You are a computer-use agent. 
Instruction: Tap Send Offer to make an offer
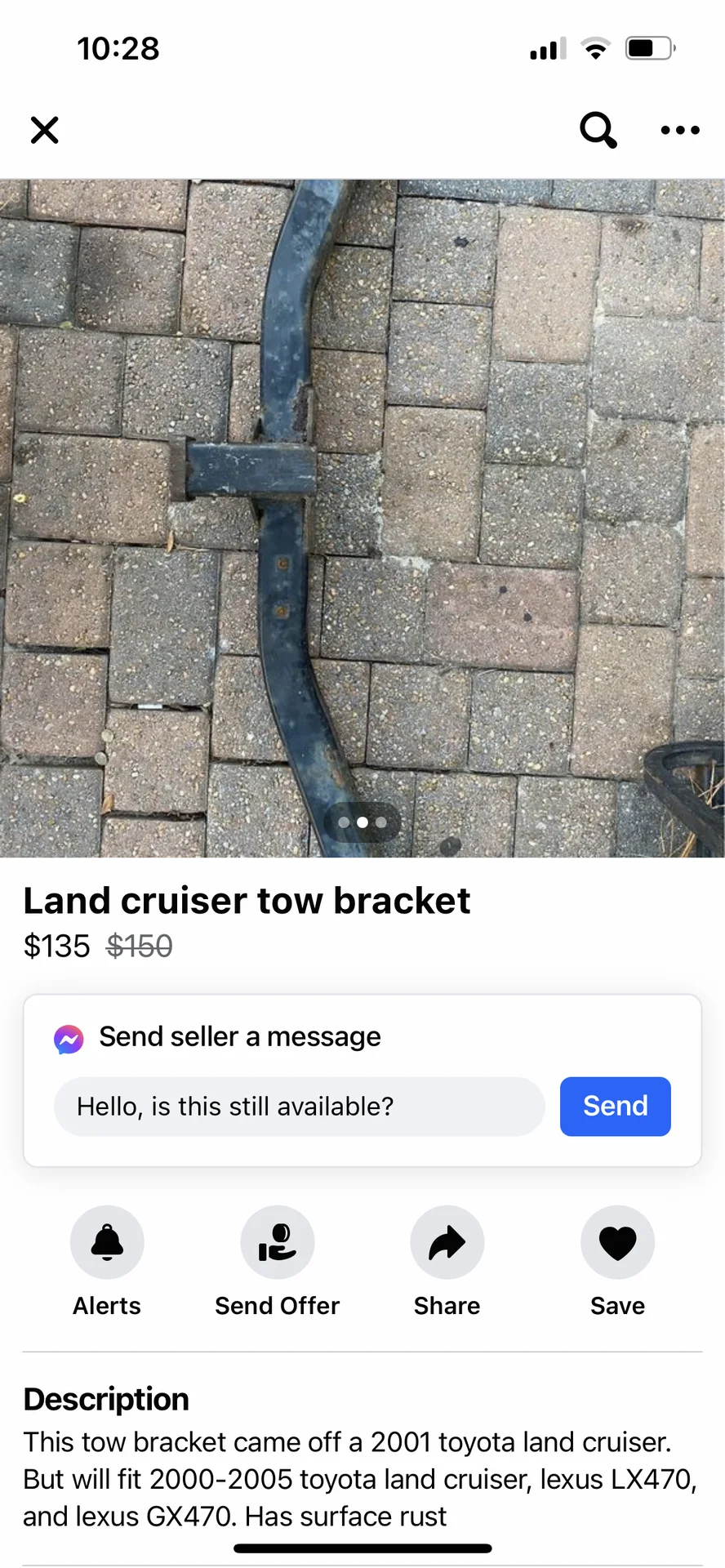[x=277, y=1243]
